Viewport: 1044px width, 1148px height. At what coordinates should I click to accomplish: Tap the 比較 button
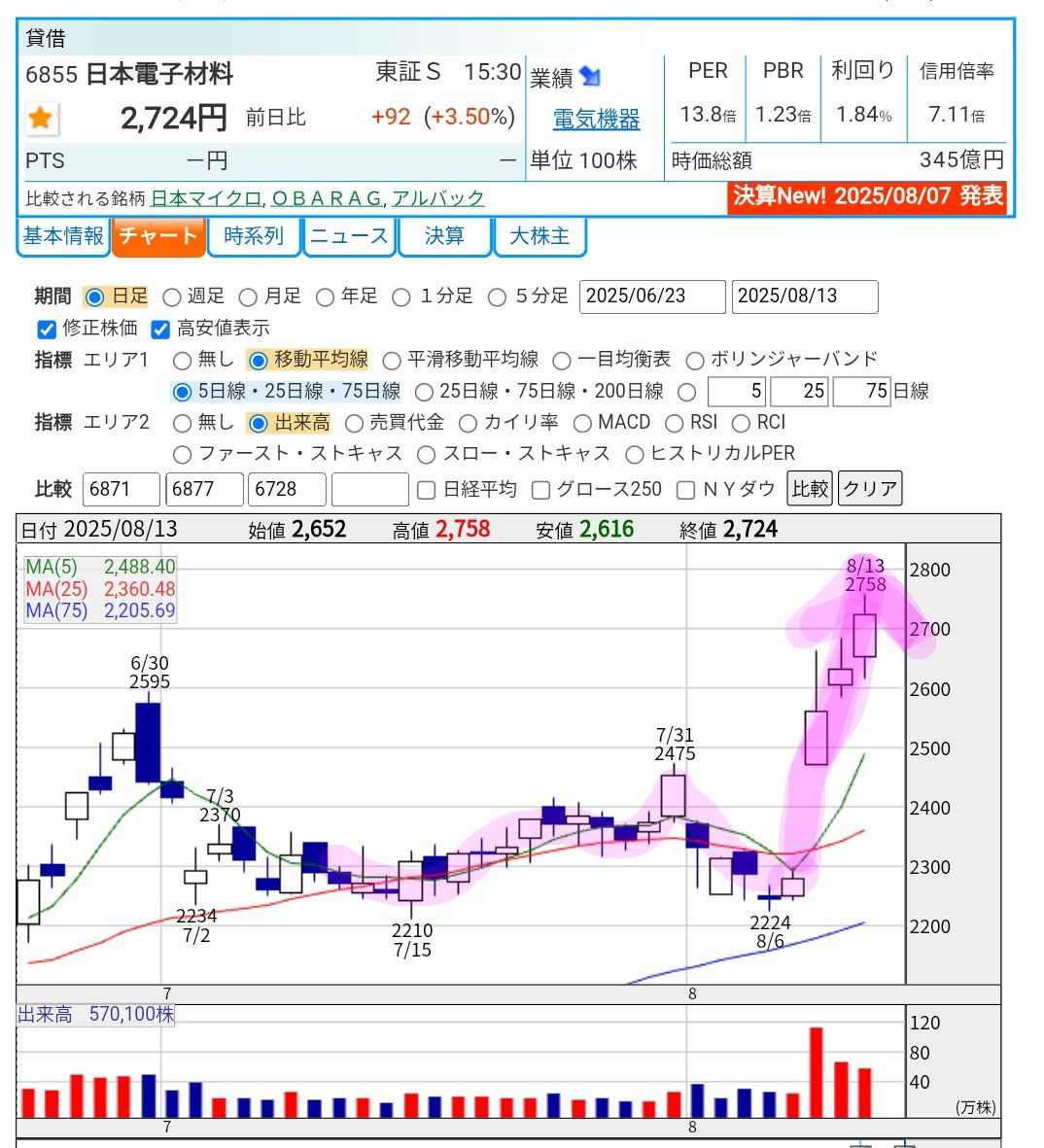tap(810, 489)
